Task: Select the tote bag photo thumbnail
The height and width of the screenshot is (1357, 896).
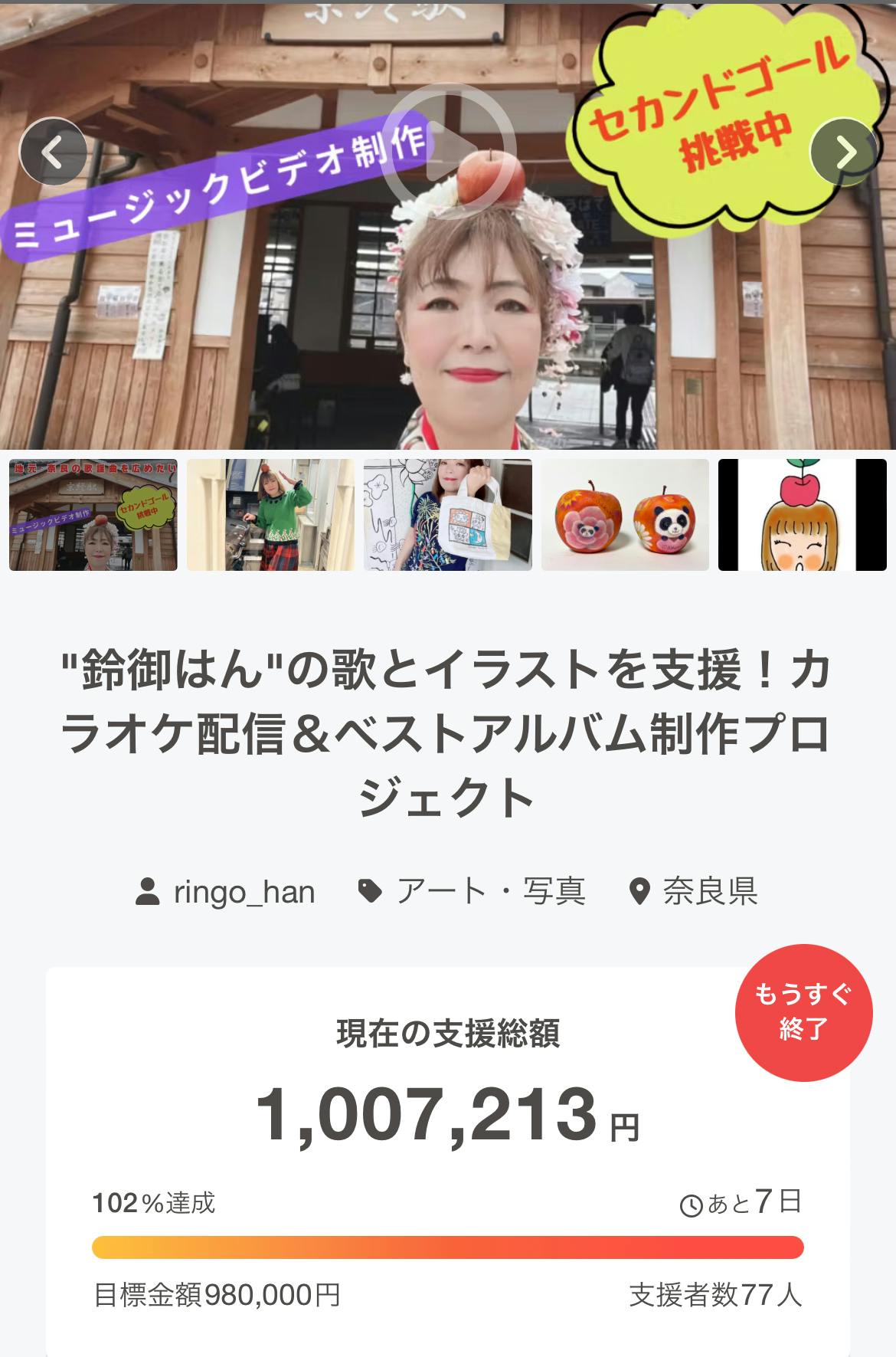Action: click(x=448, y=515)
